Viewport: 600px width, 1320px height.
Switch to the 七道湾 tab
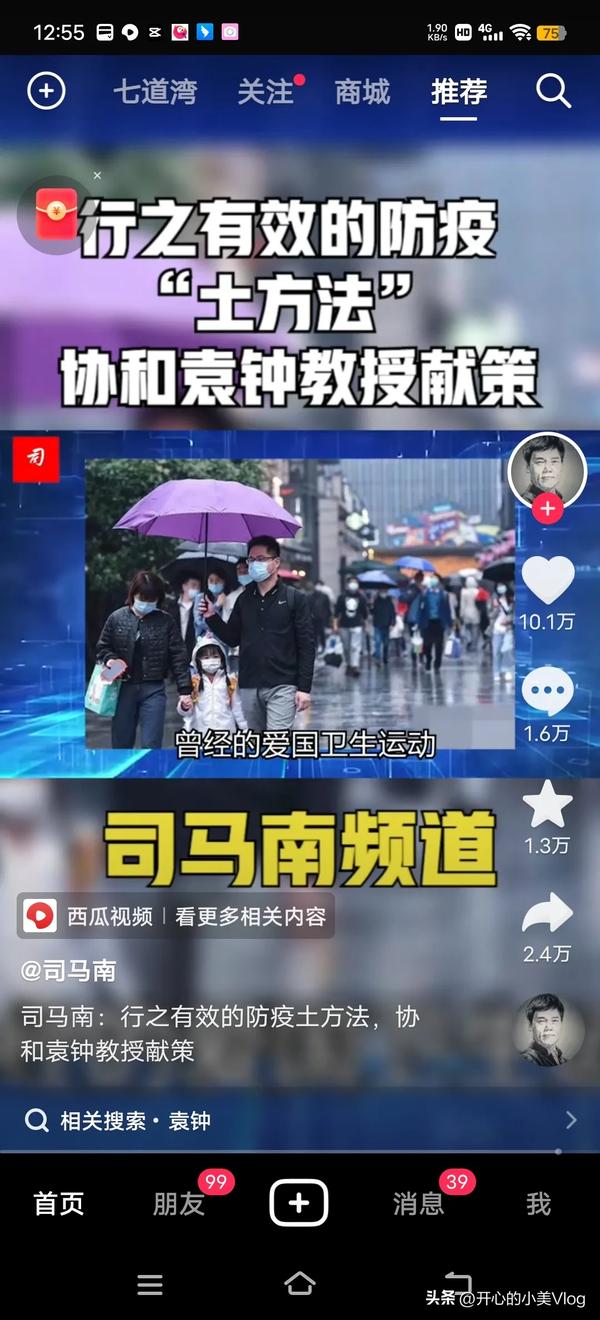coord(155,92)
